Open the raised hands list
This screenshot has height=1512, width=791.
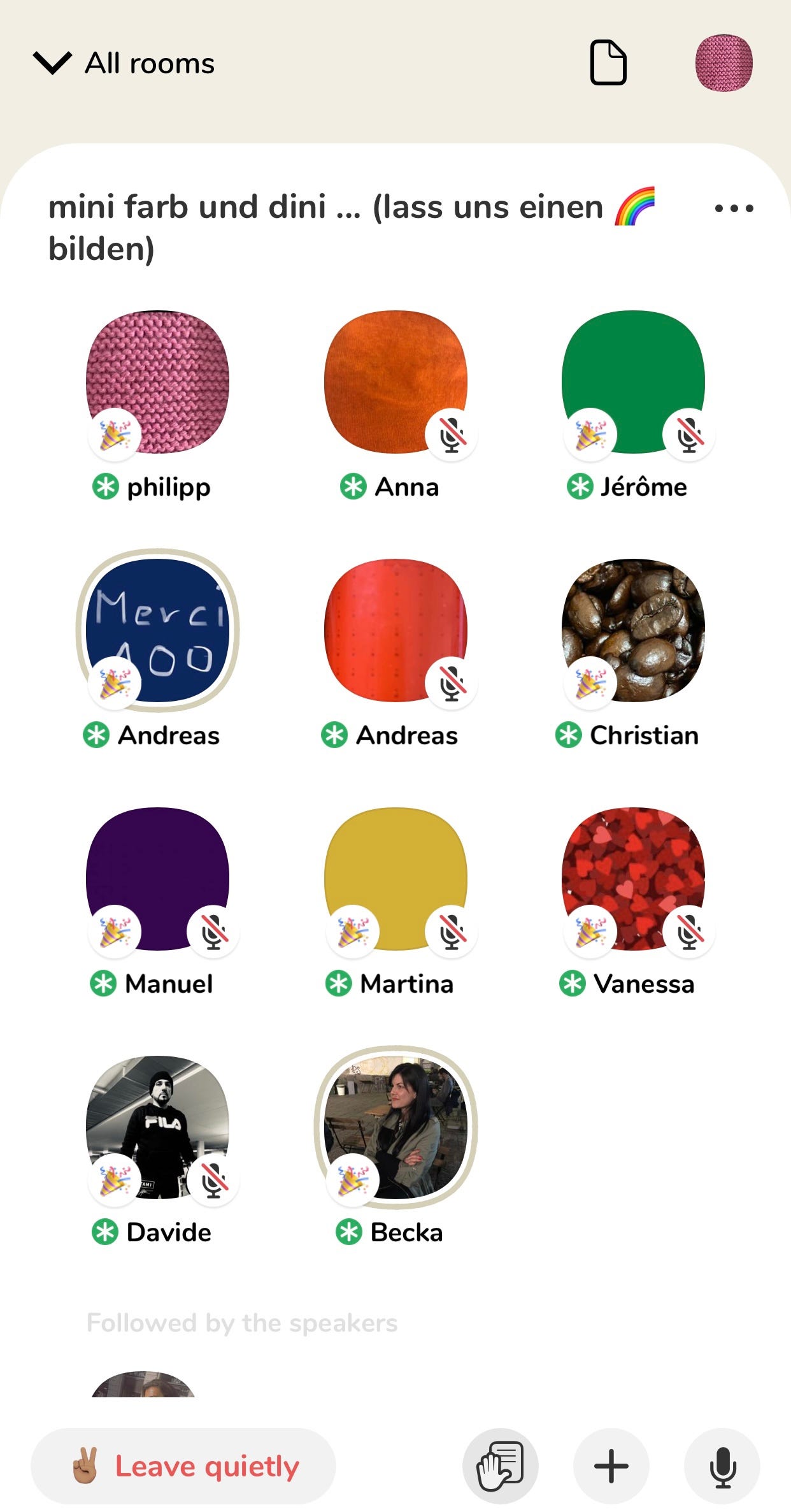click(501, 1466)
